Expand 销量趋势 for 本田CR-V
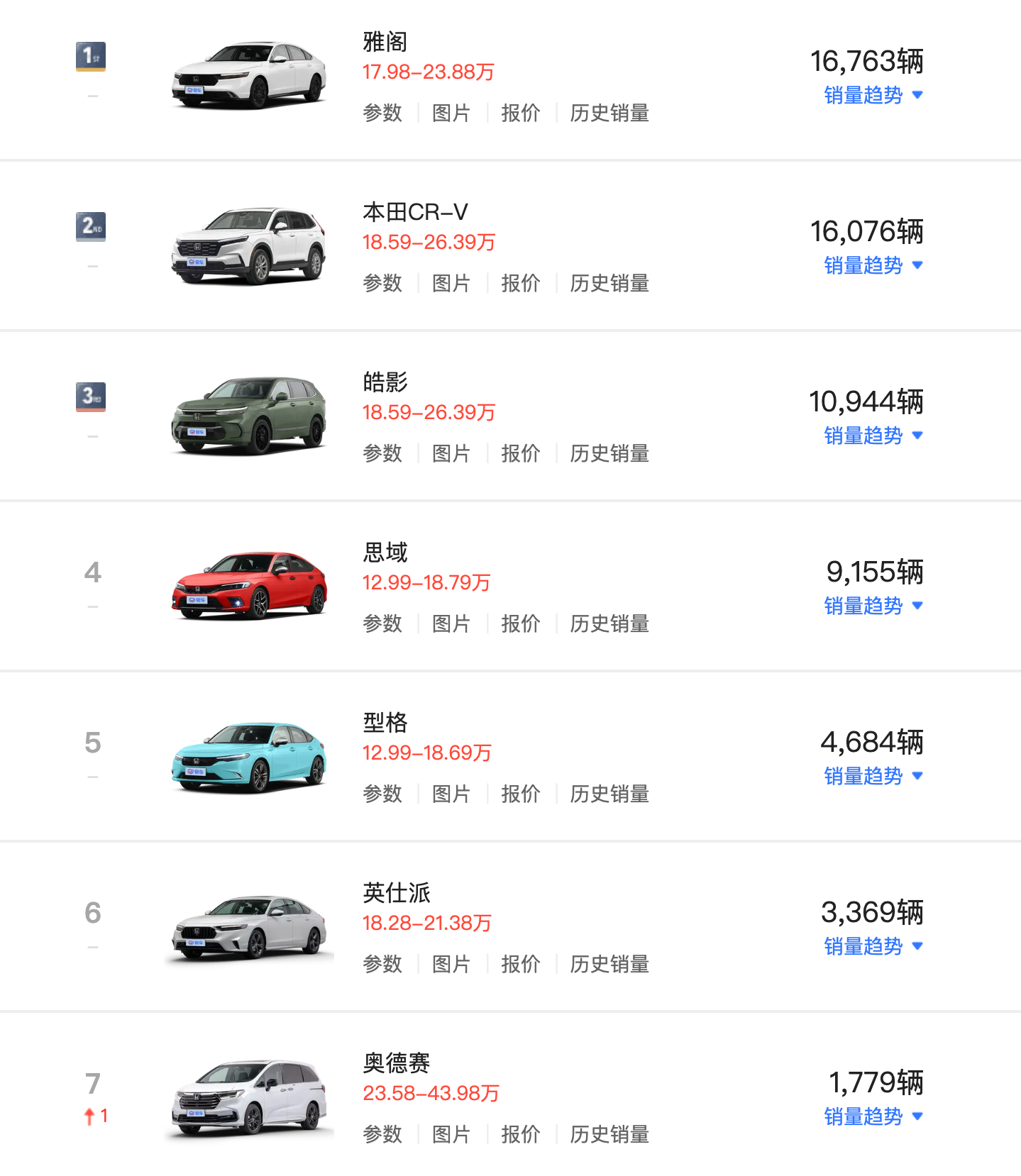The image size is (1021, 1176). [873, 265]
